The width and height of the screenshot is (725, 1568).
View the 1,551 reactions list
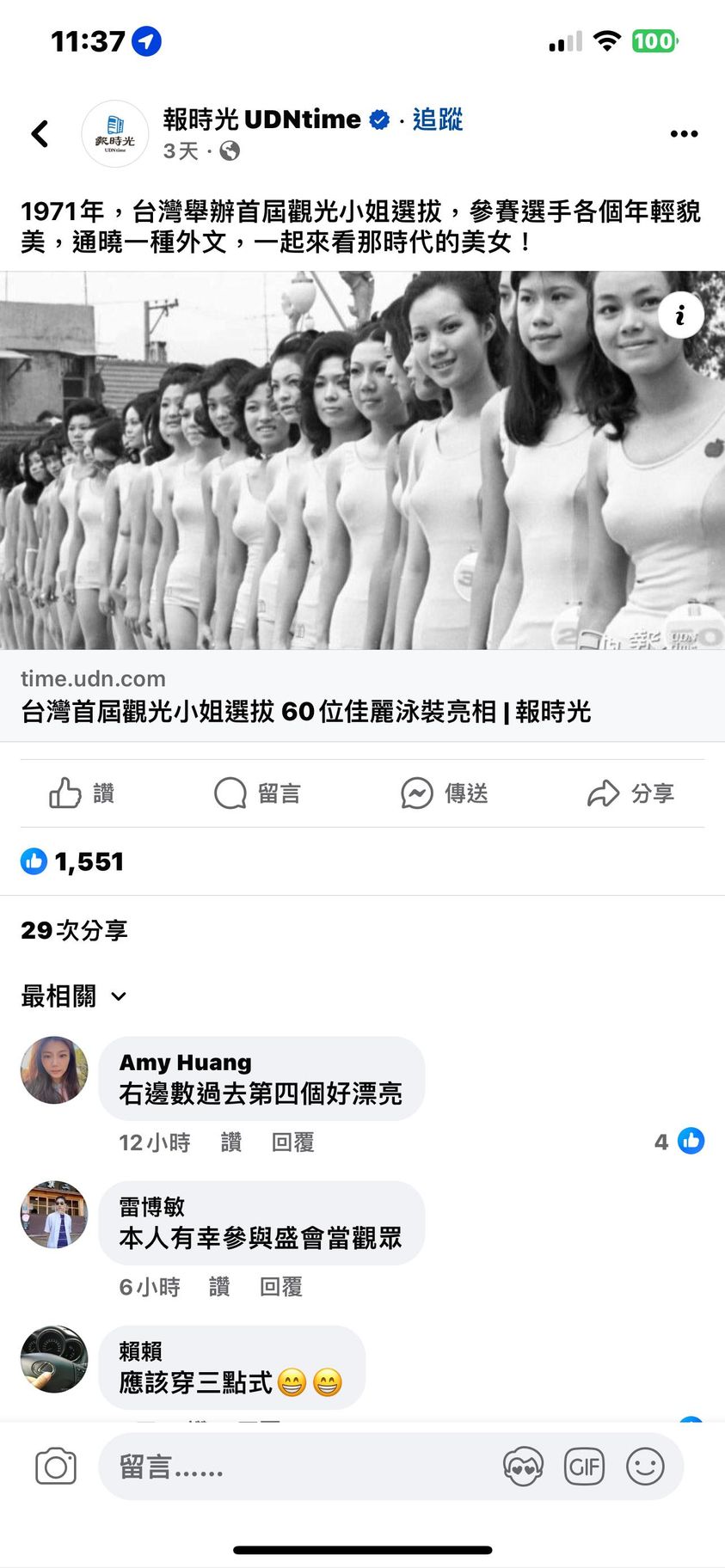click(x=72, y=861)
